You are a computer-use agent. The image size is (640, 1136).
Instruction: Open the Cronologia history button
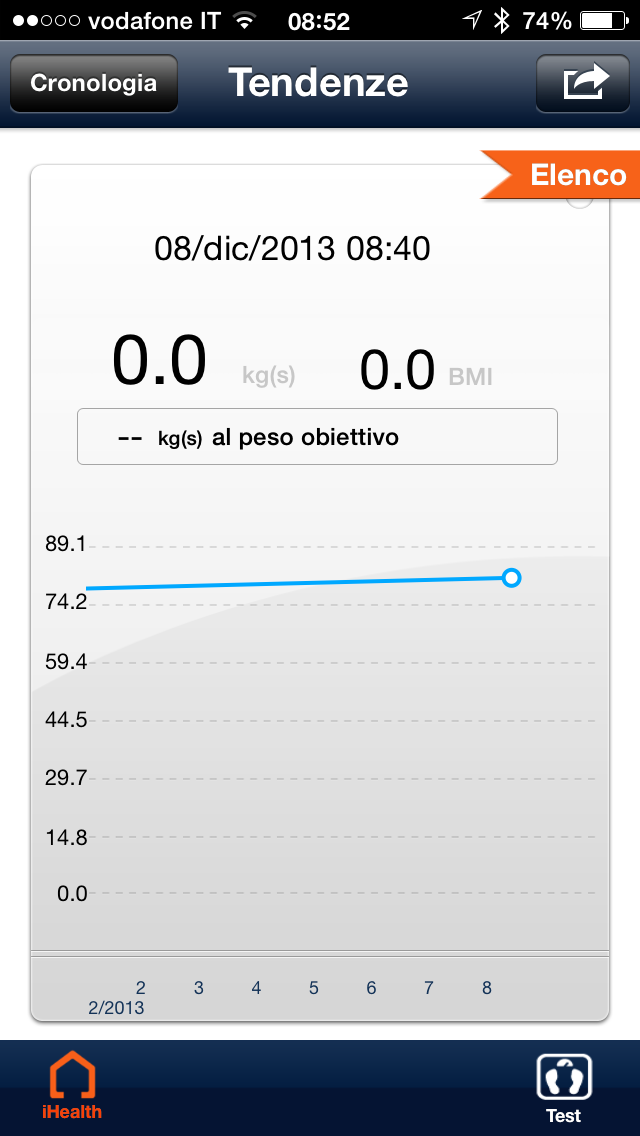pyautogui.click(x=94, y=83)
